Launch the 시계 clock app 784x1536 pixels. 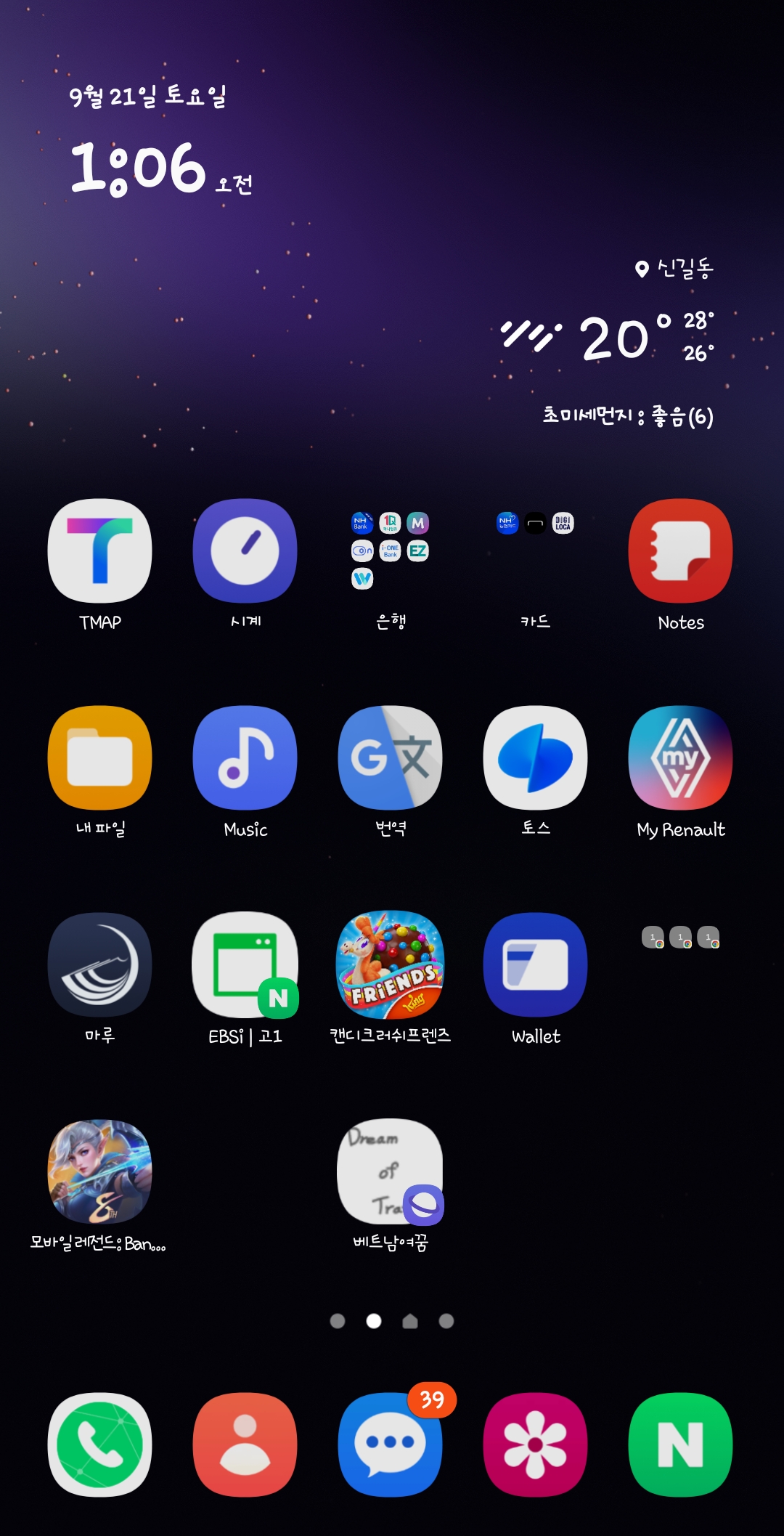pos(245,551)
